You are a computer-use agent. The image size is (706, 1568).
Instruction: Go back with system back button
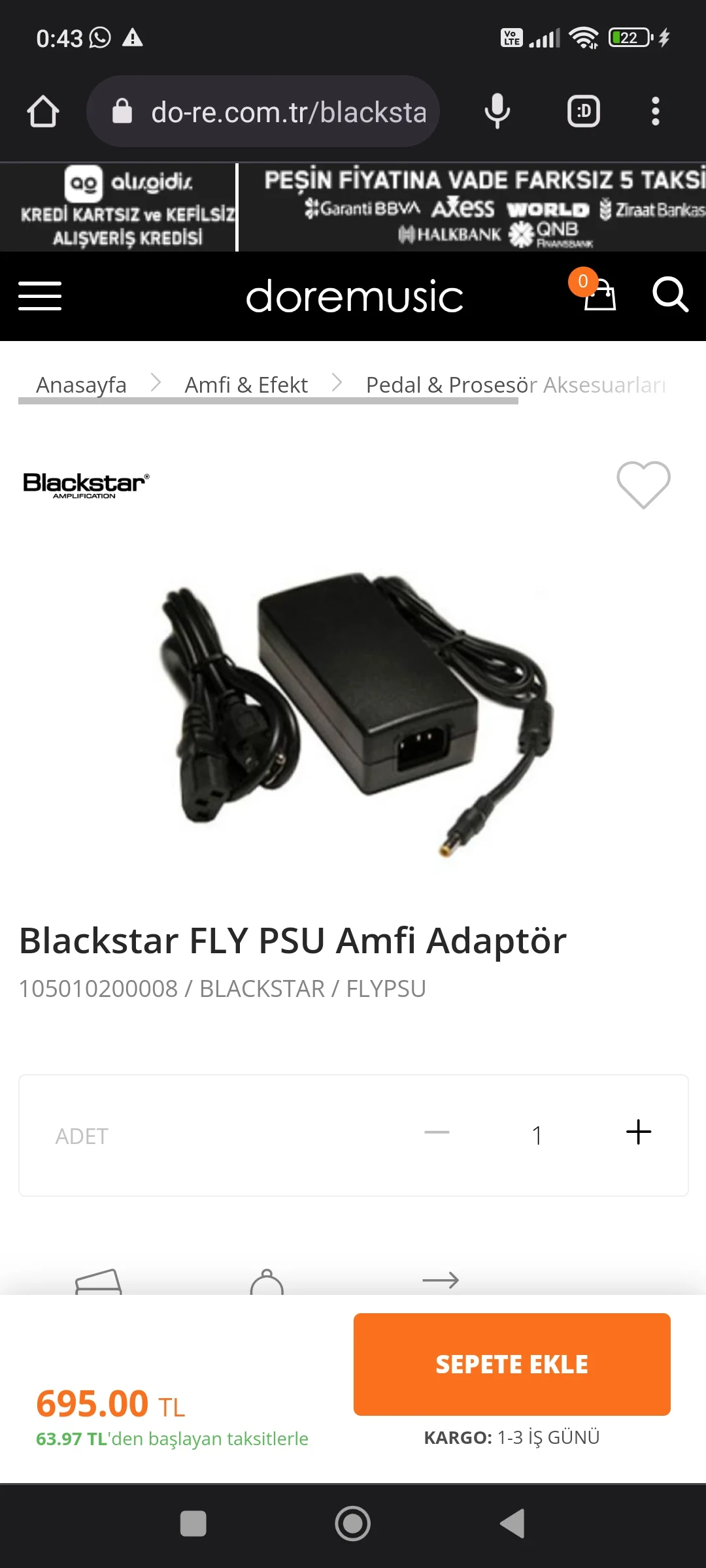tap(513, 1524)
